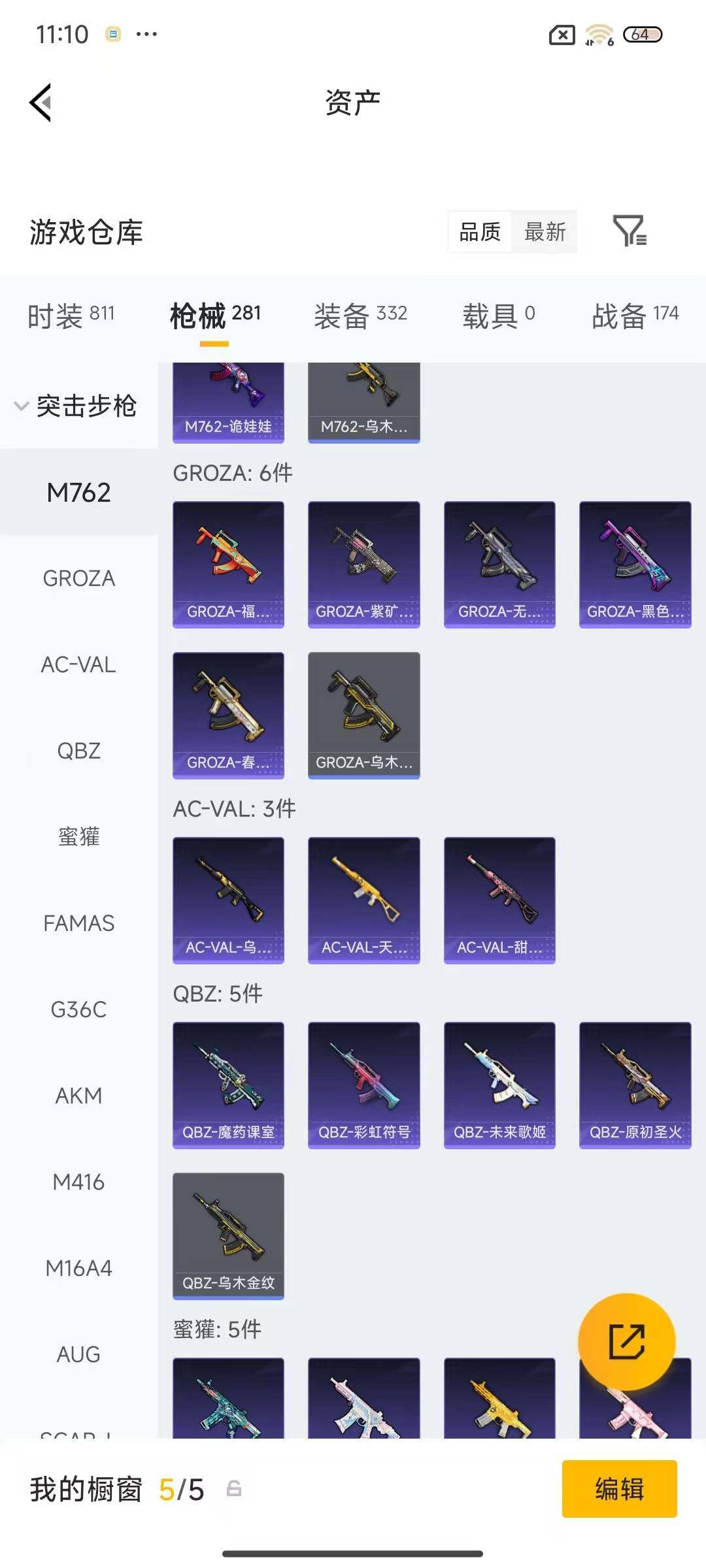
Task: Go back using the top-left arrow
Action: point(41,103)
